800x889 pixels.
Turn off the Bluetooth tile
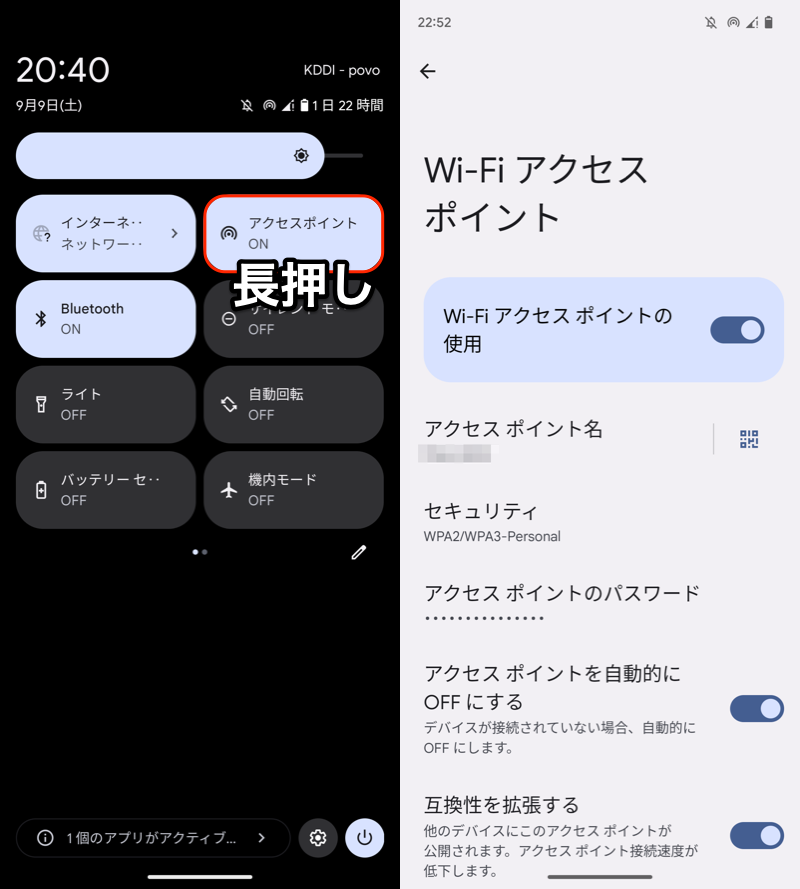pyautogui.click(x=105, y=318)
